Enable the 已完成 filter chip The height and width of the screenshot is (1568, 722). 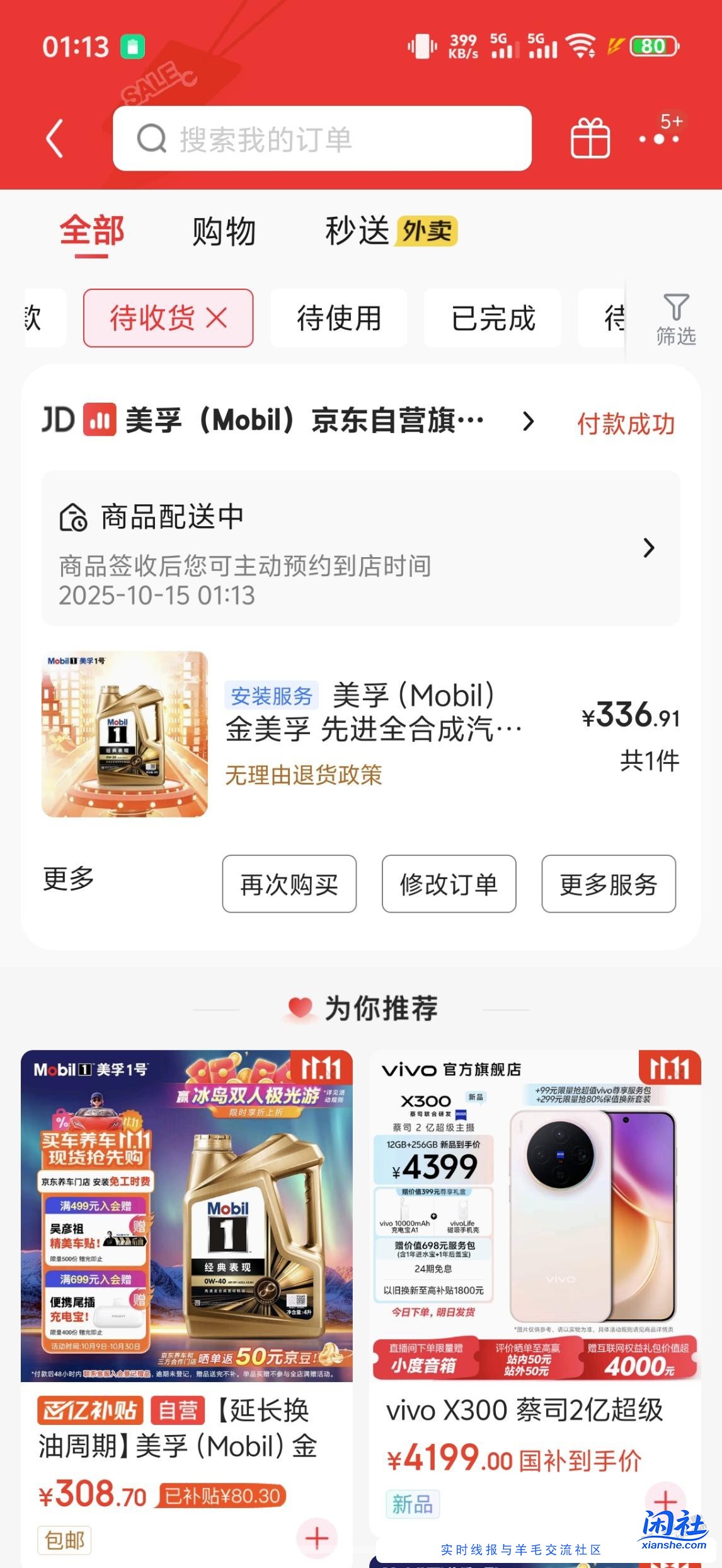click(493, 318)
